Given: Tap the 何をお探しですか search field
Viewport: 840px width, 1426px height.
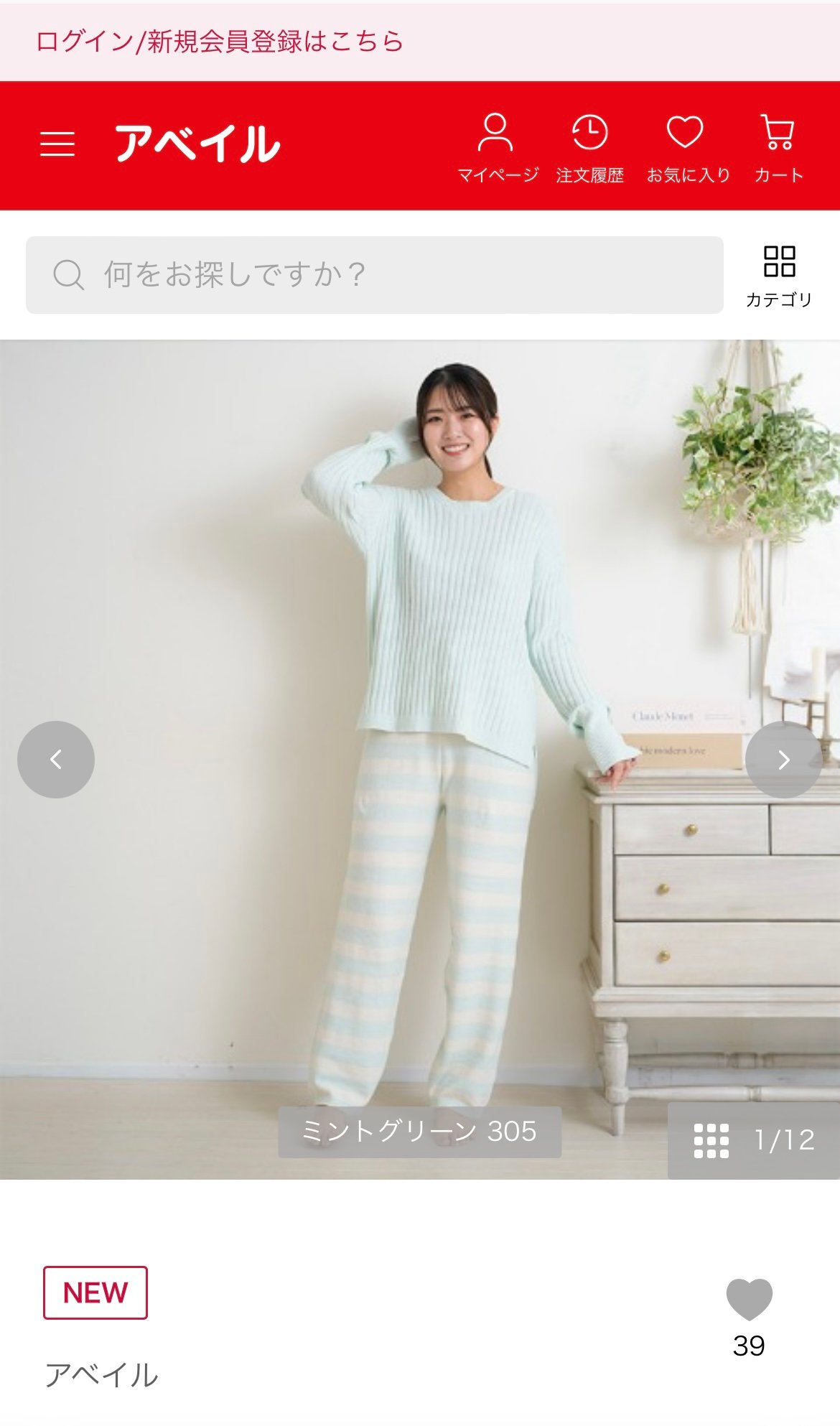Looking at the screenshot, I should 374,275.
